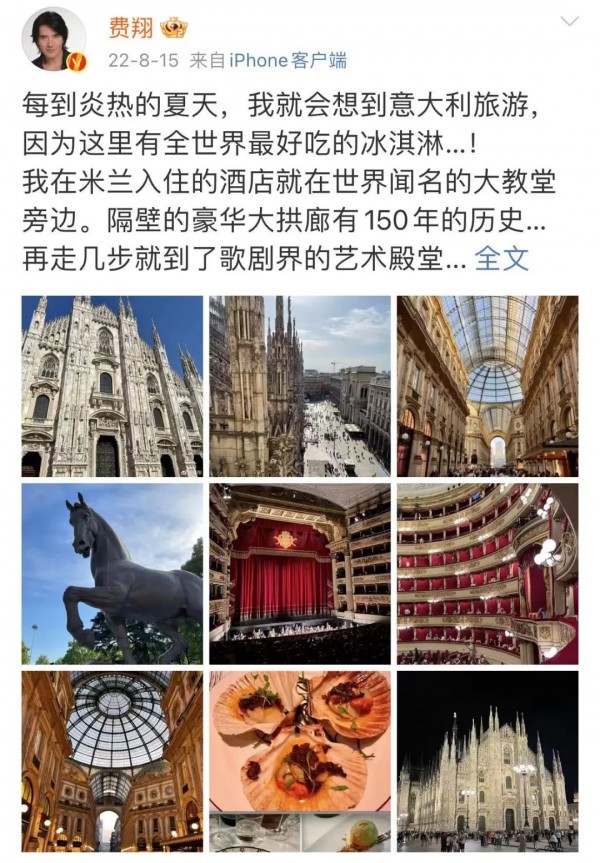Open the opera house balconies photo
Image resolution: width=600 pixels, height=863 pixels.
487,574
